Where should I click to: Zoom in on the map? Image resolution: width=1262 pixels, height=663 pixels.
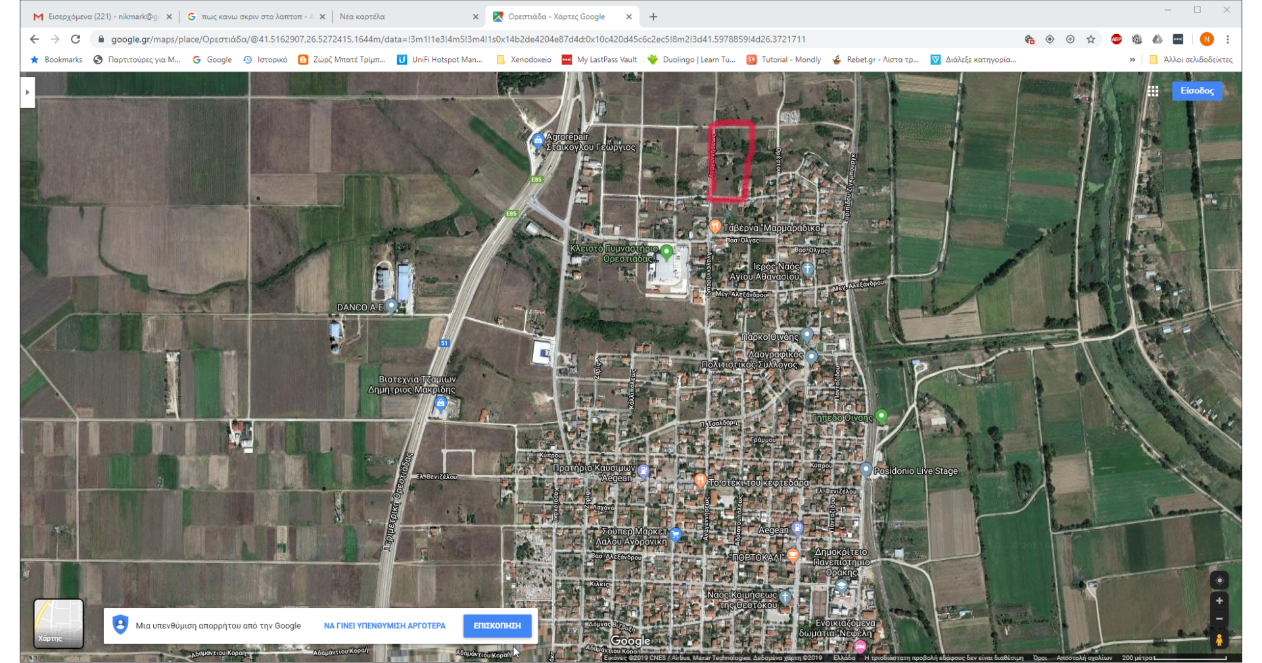point(1219,602)
